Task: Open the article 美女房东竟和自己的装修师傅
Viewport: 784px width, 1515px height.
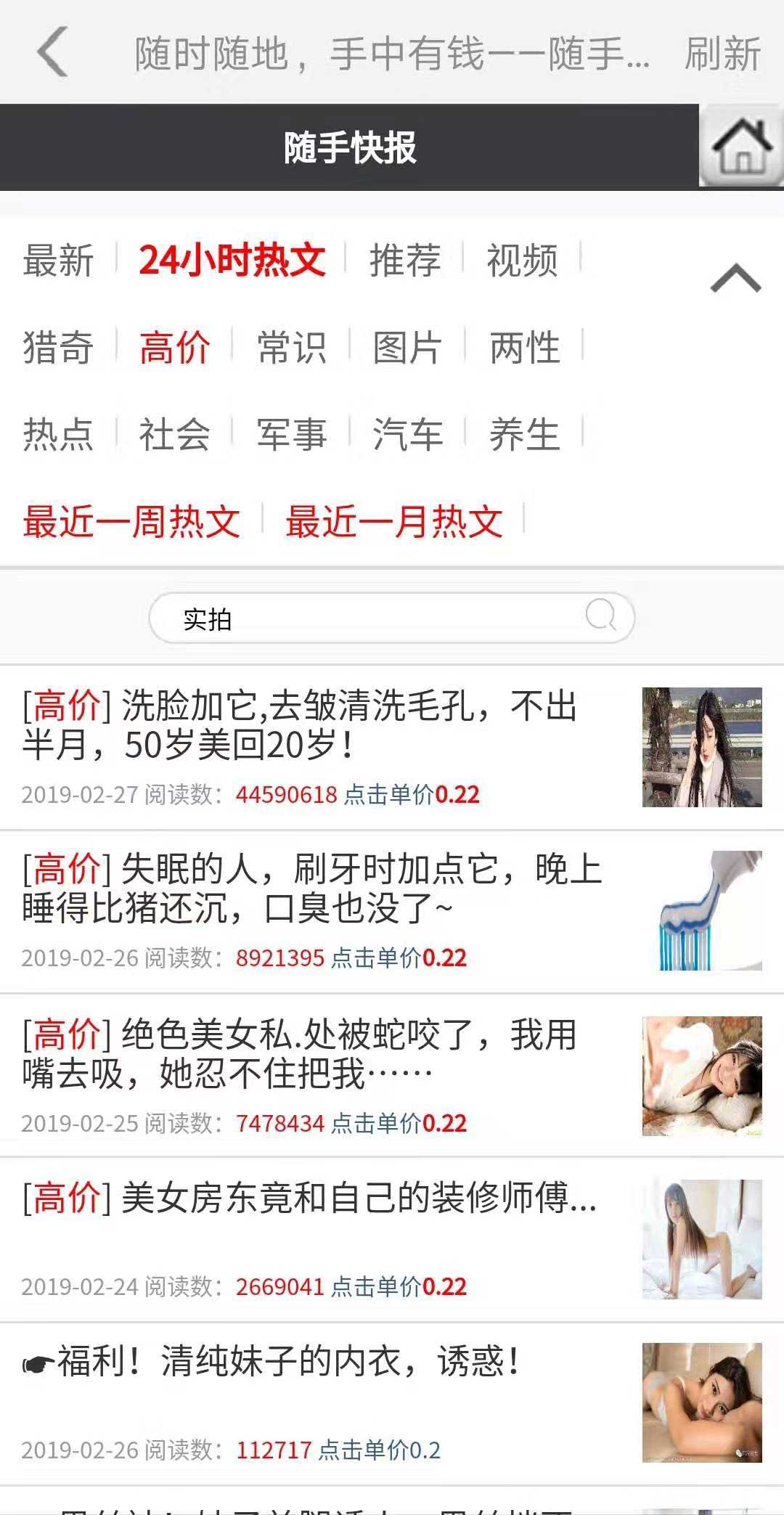Action: [x=392, y=1239]
